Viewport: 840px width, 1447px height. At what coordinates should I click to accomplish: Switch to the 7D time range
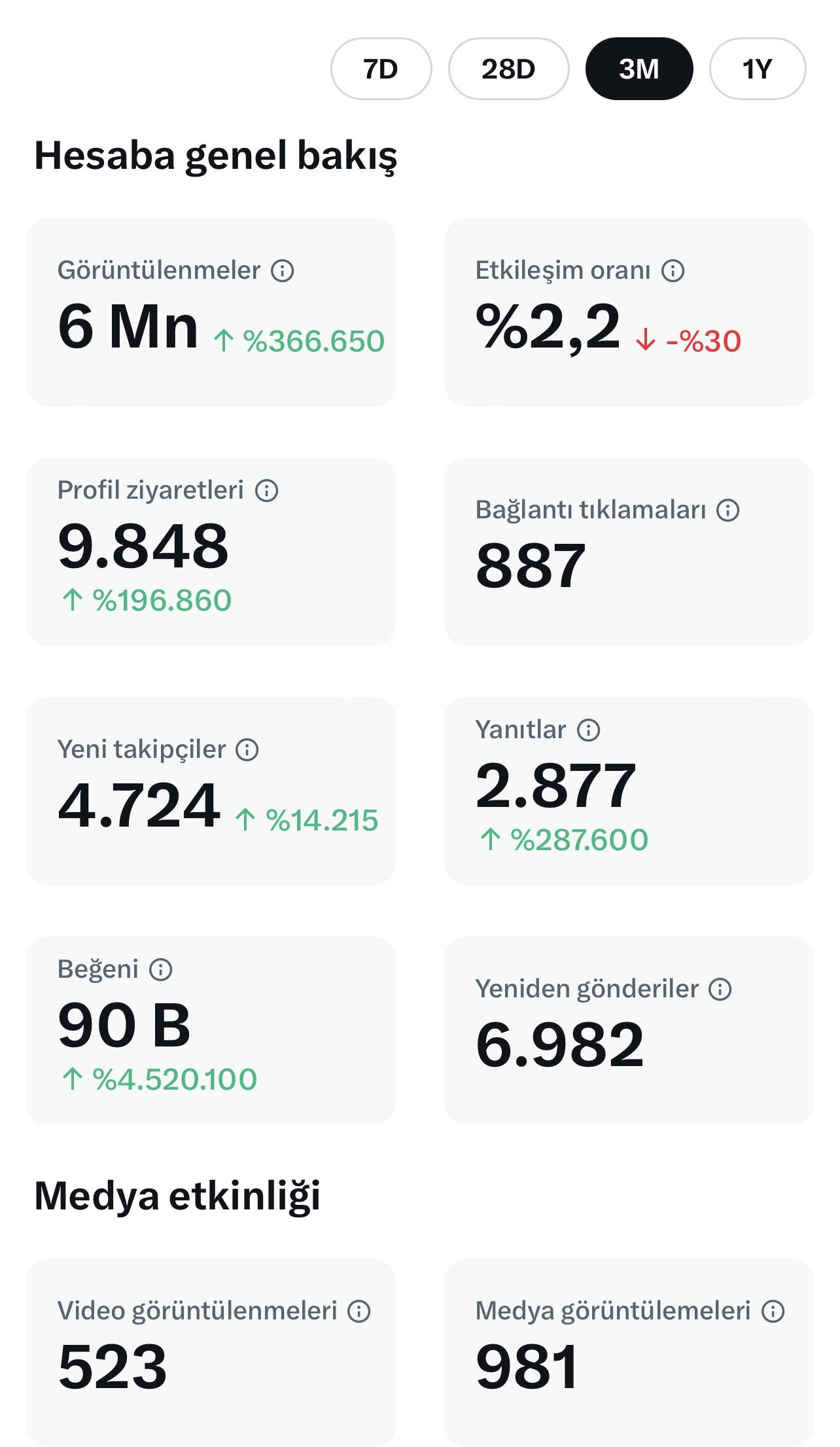click(x=381, y=69)
